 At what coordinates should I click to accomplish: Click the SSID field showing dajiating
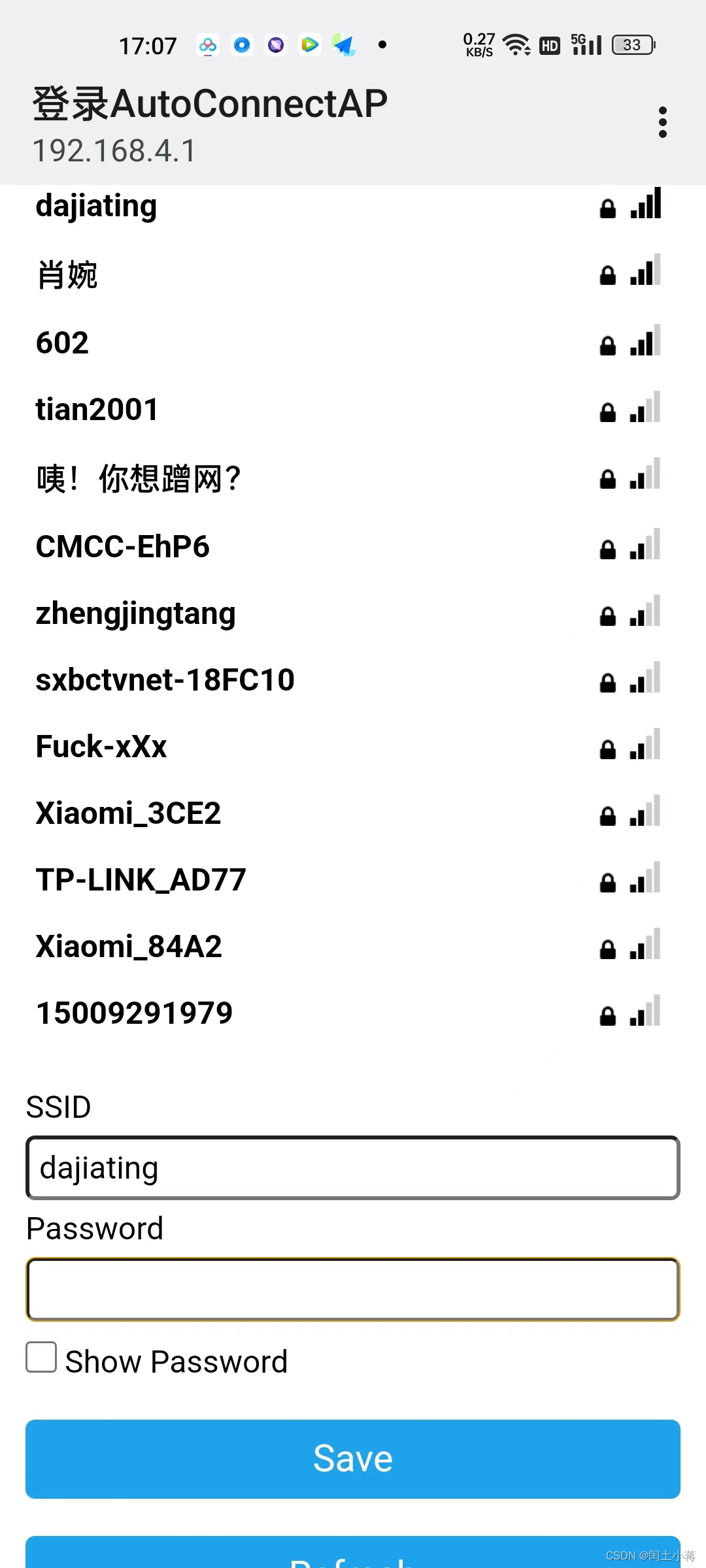click(353, 1167)
